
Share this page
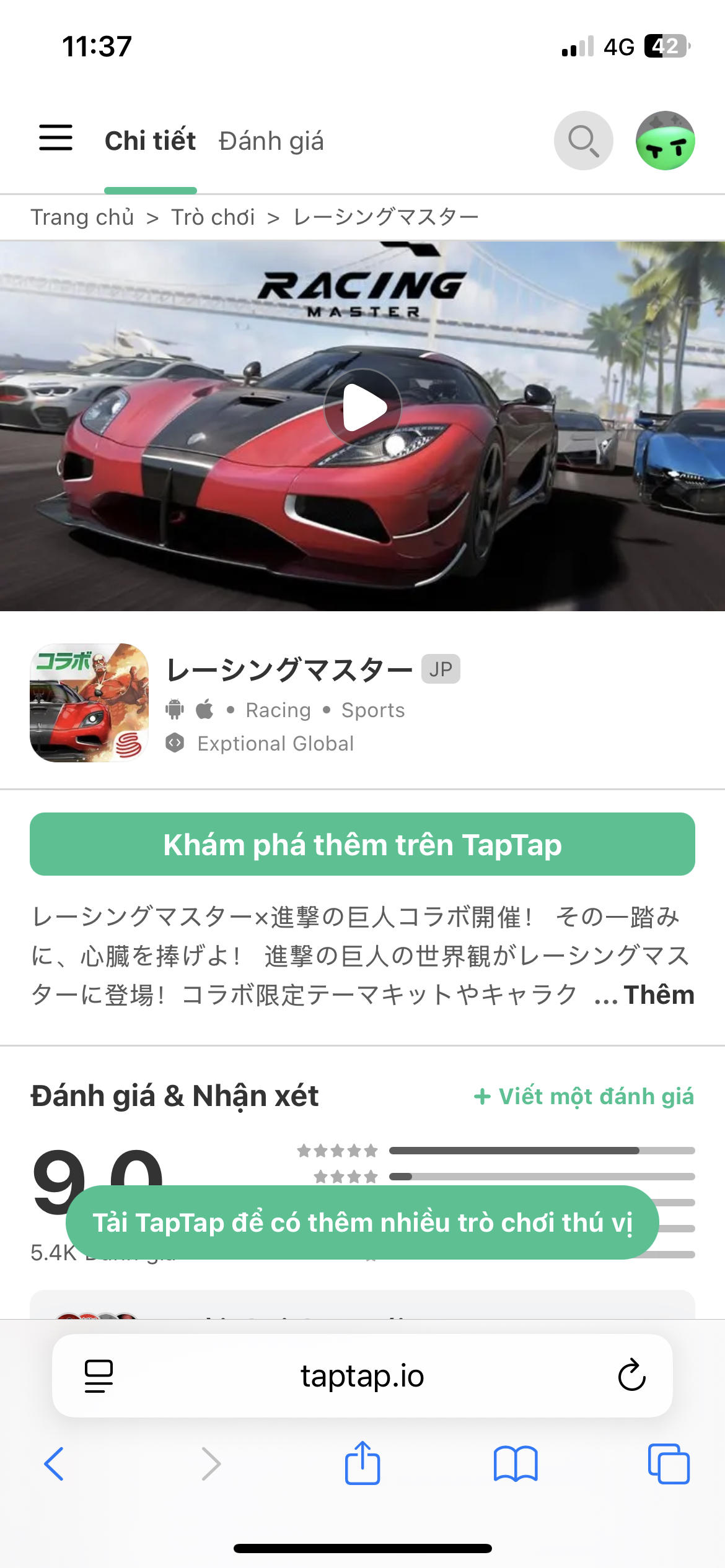(x=362, y=1463)
